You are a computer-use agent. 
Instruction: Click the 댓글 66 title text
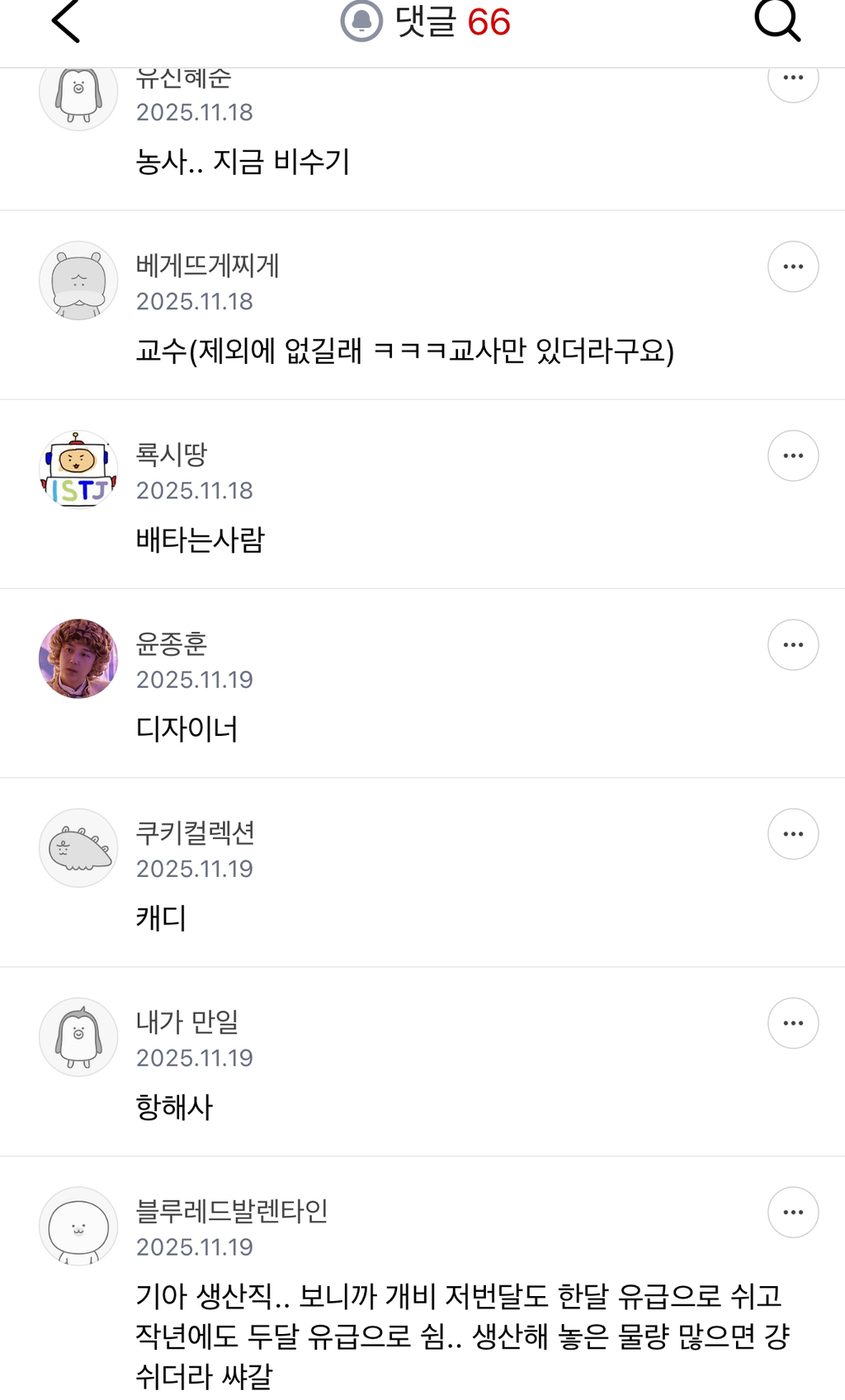[x=450, y=22]
